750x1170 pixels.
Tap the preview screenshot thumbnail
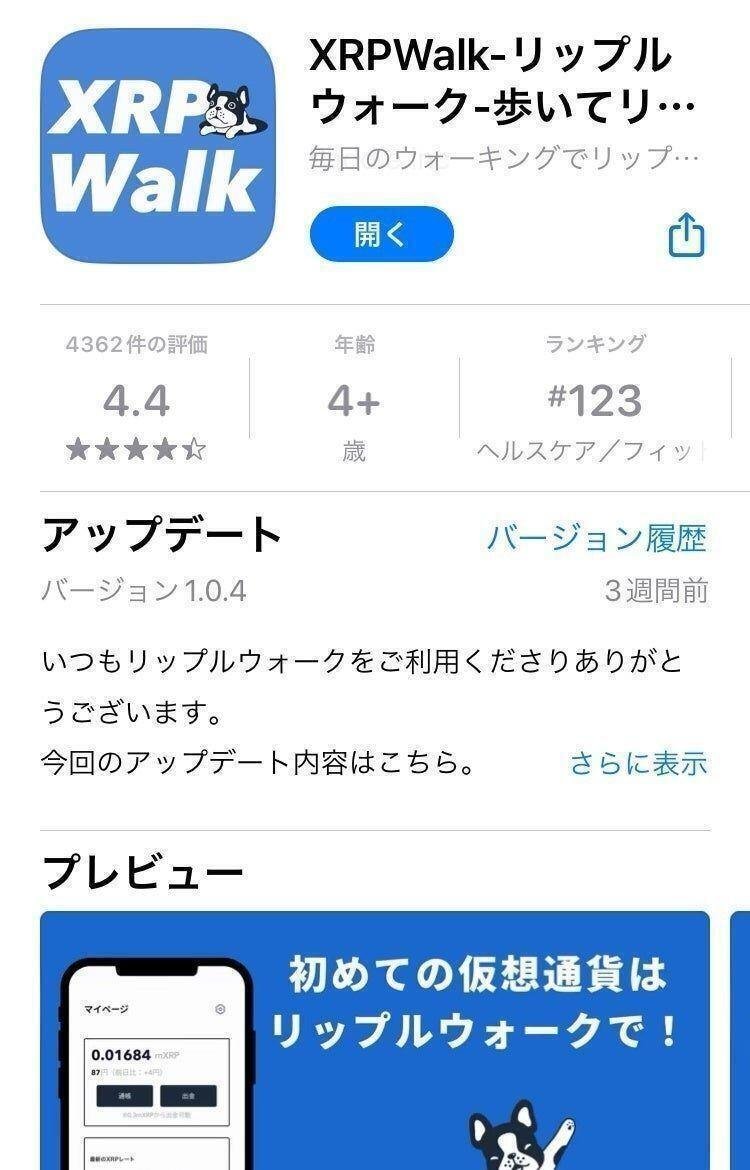(x=373, y=1040)
